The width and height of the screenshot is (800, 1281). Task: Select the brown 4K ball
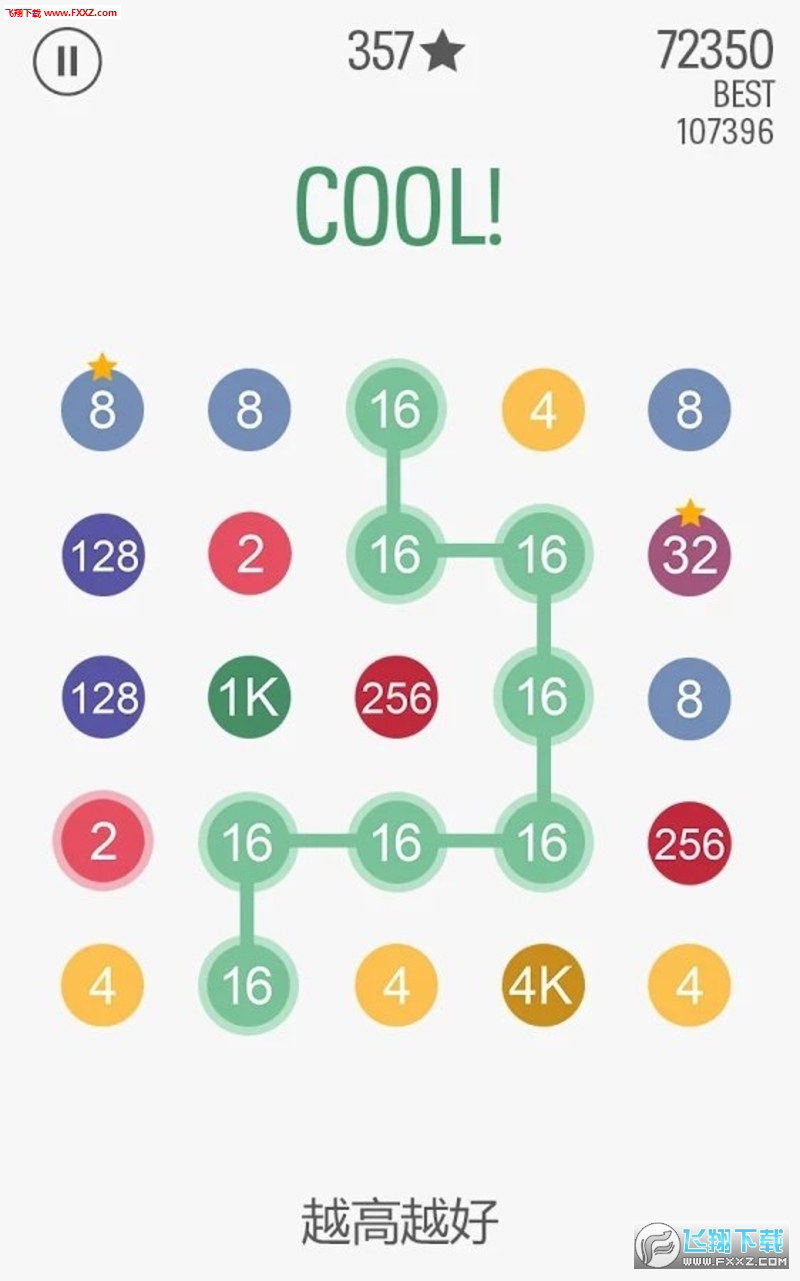tap(543, 986)
